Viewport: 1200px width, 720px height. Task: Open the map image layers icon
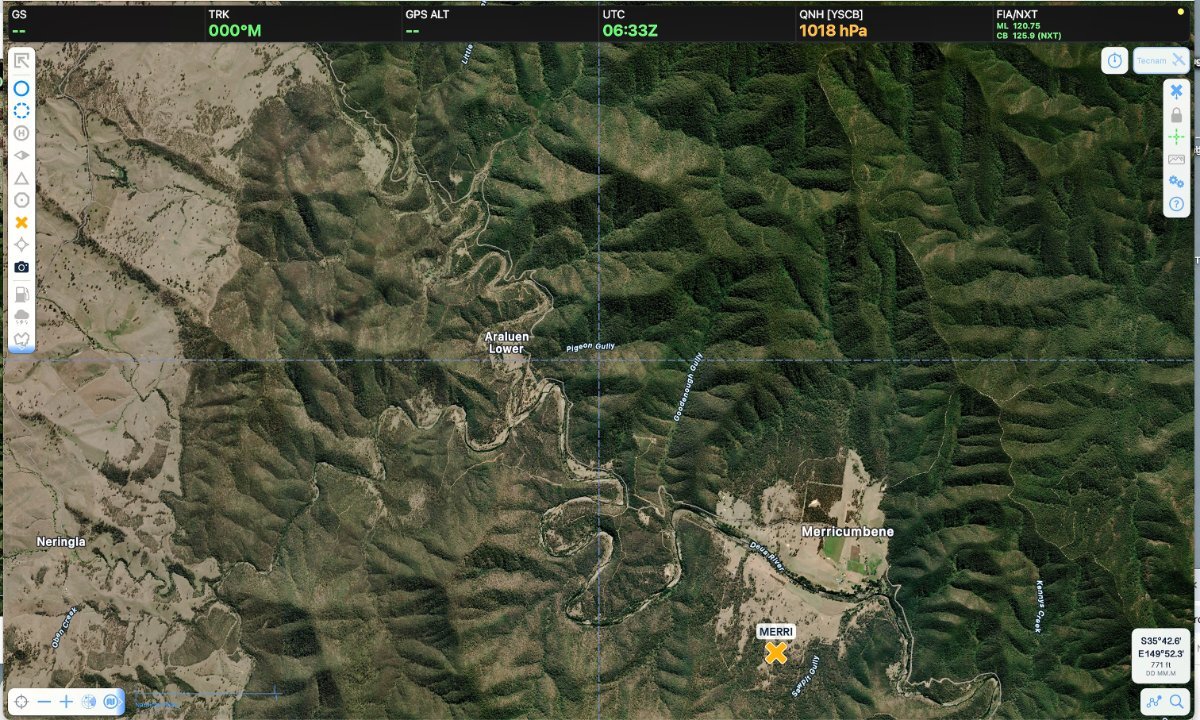pos(1177,159)
